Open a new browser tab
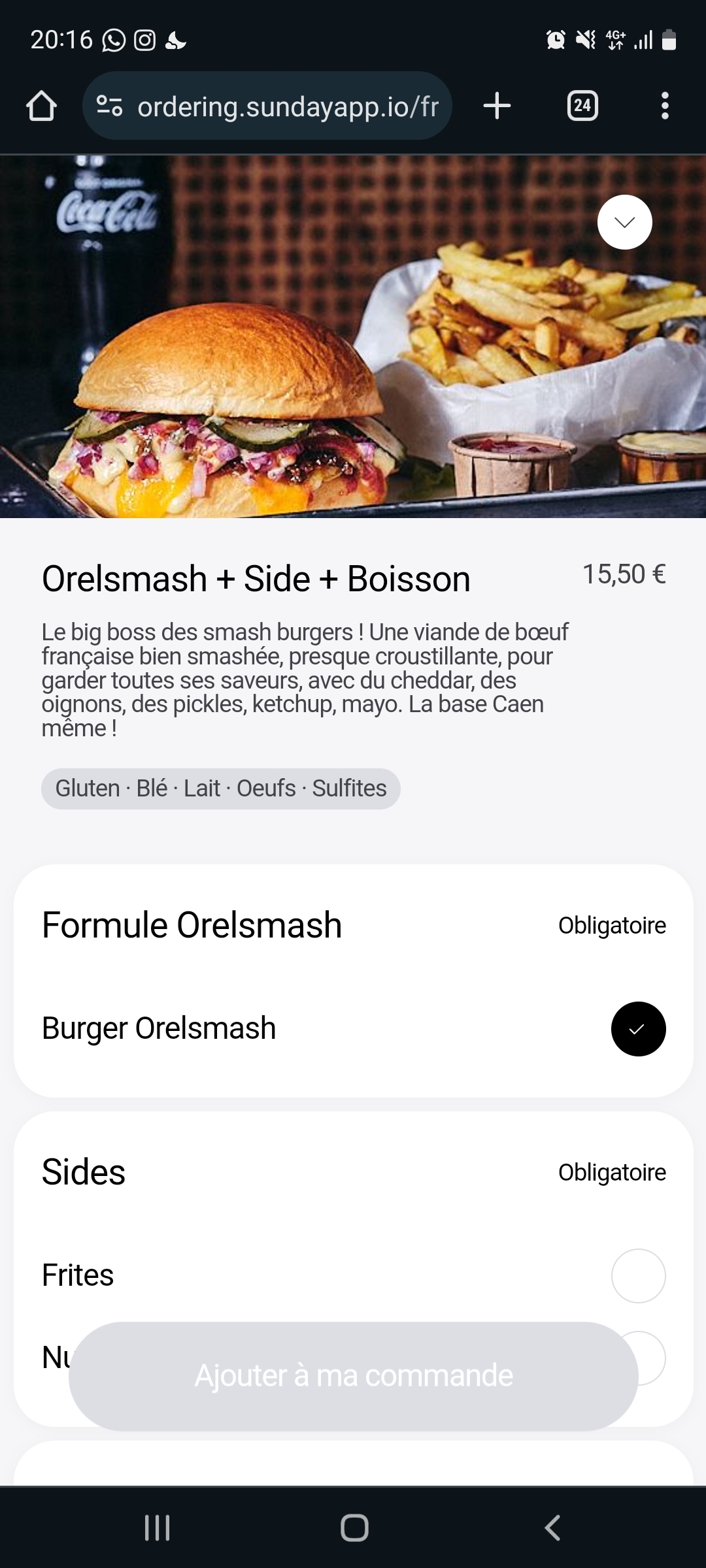The image size is (706, 1568). click(497, 106)
